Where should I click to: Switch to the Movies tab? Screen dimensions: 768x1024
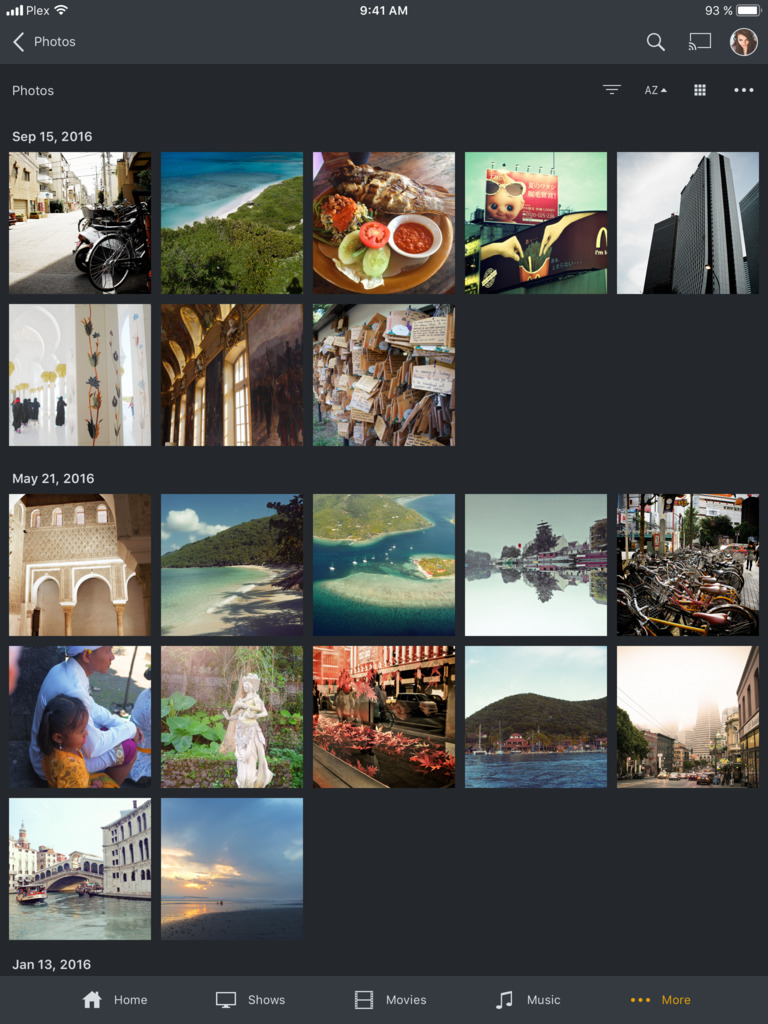point(391,1000)
